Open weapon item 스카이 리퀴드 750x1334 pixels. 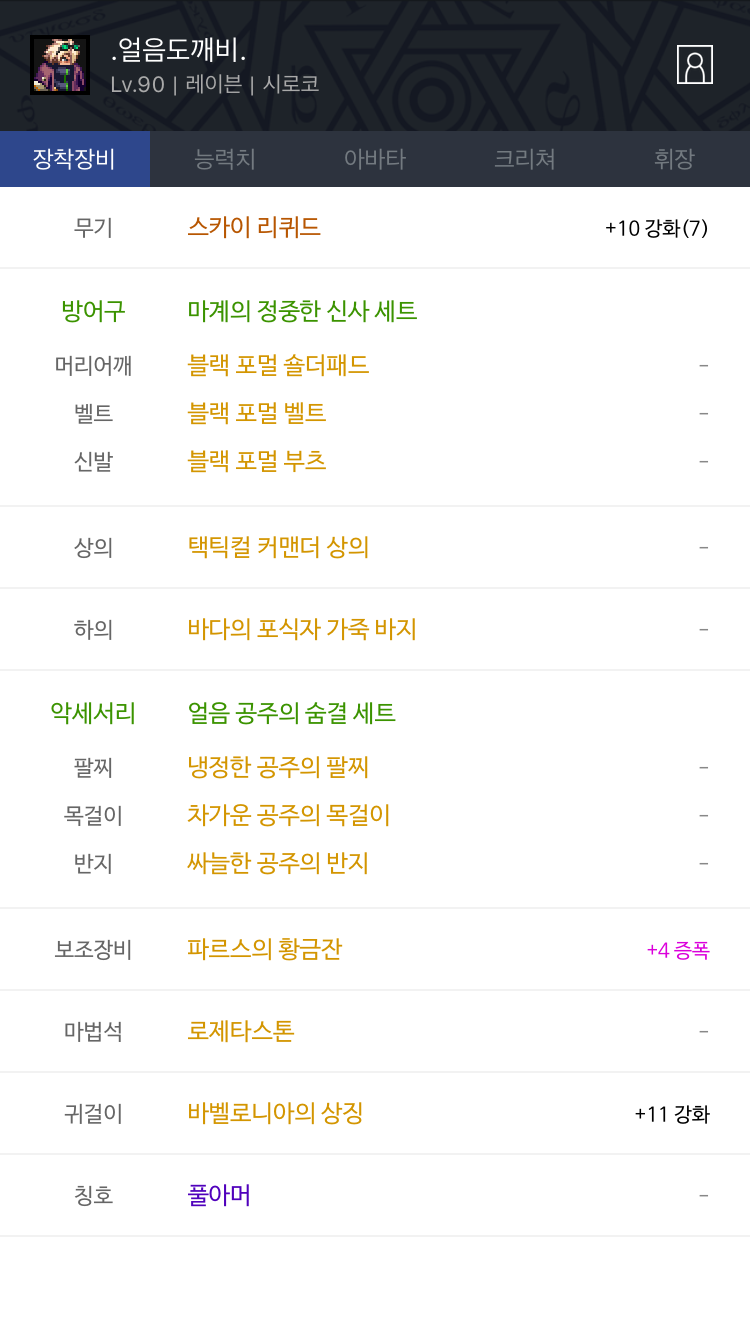[x=254, y=227]
